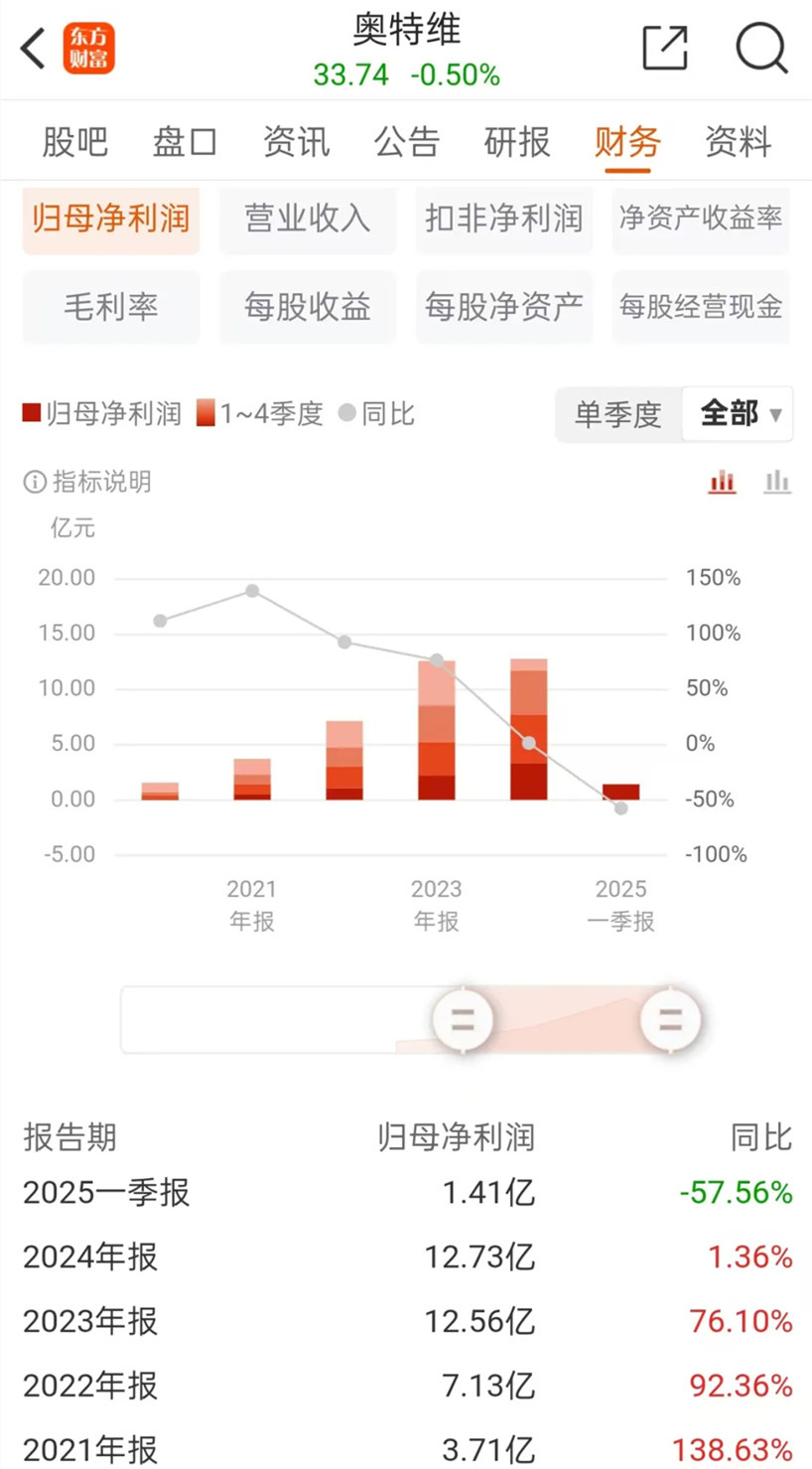The image size is (812, 1469).
Task: Select the 每股收益 metric chip
Action: point(308,307)
